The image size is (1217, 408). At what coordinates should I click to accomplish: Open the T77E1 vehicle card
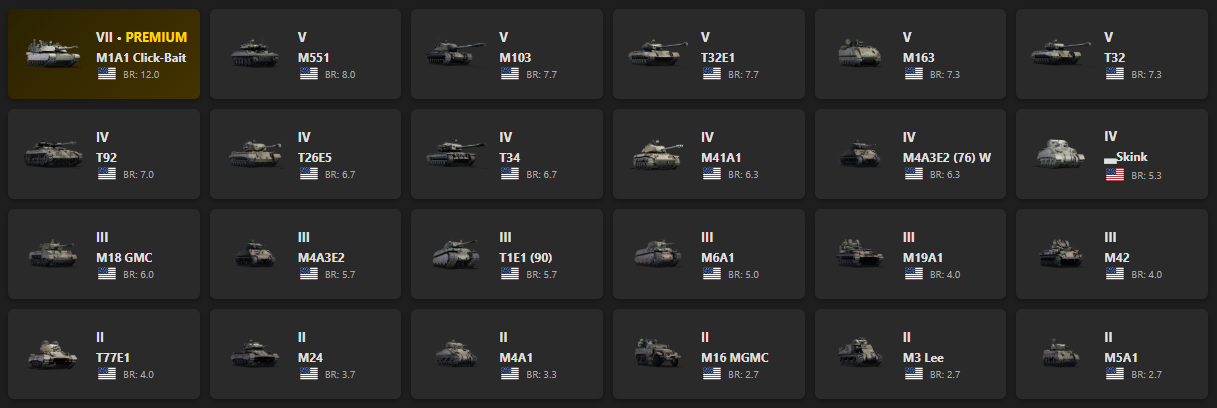coord(104,355)
